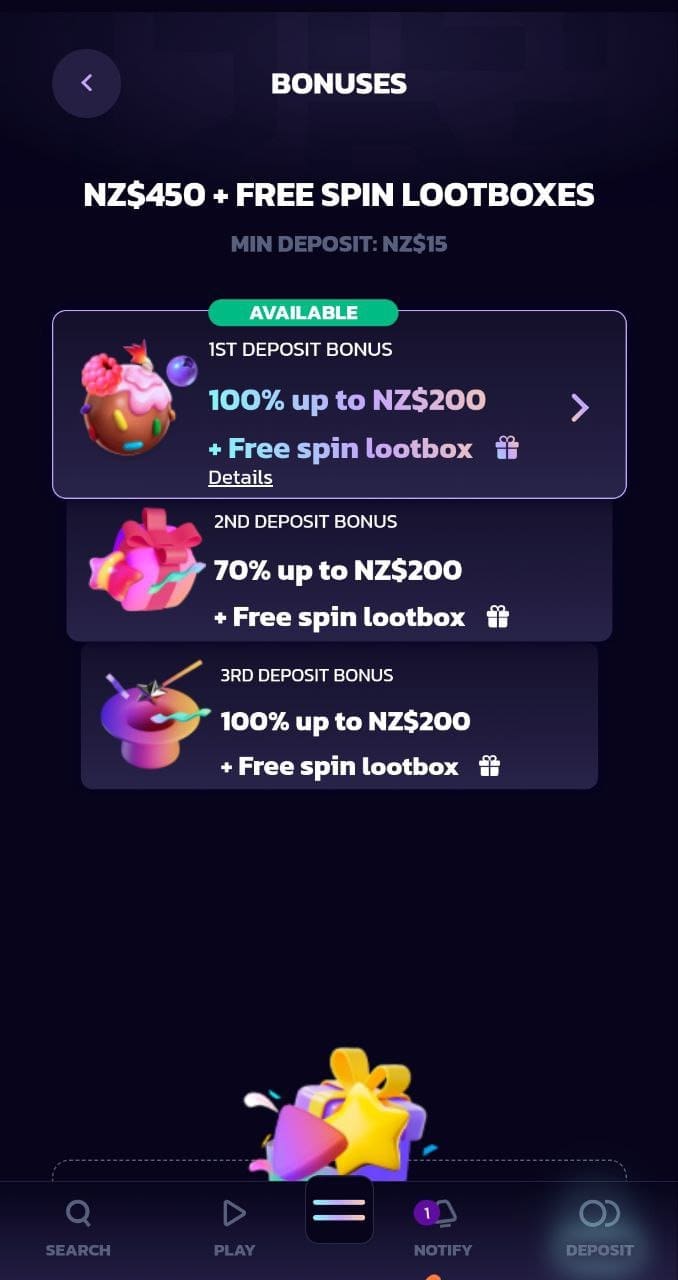Select the 2nd deposit bonus card
The width and height of the screenshot is (678, 1280).
[339, 571]
